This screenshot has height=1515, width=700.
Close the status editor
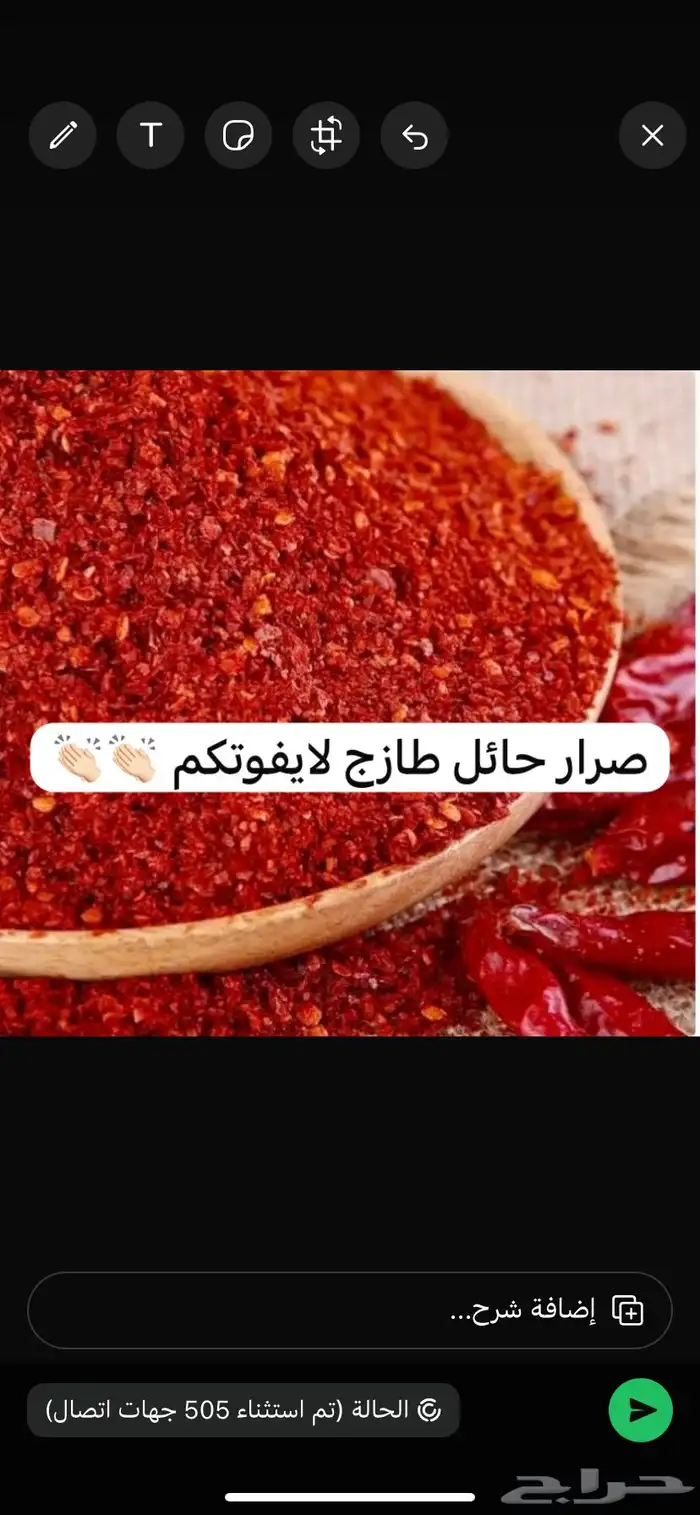pos(652,135)
